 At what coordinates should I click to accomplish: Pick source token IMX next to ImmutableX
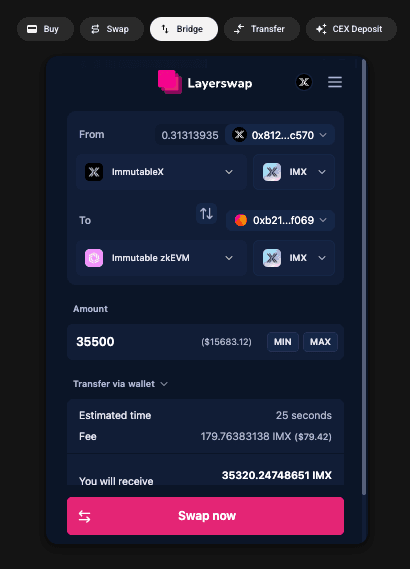click(294, 172)
